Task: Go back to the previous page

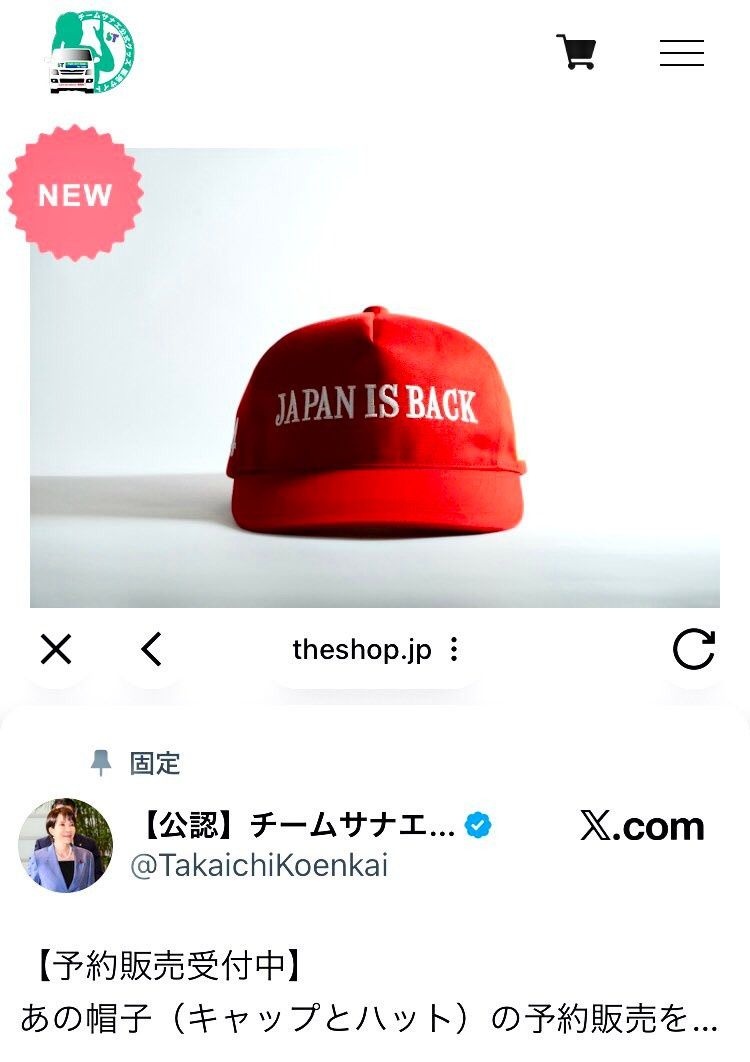Action: coord(151,650)
